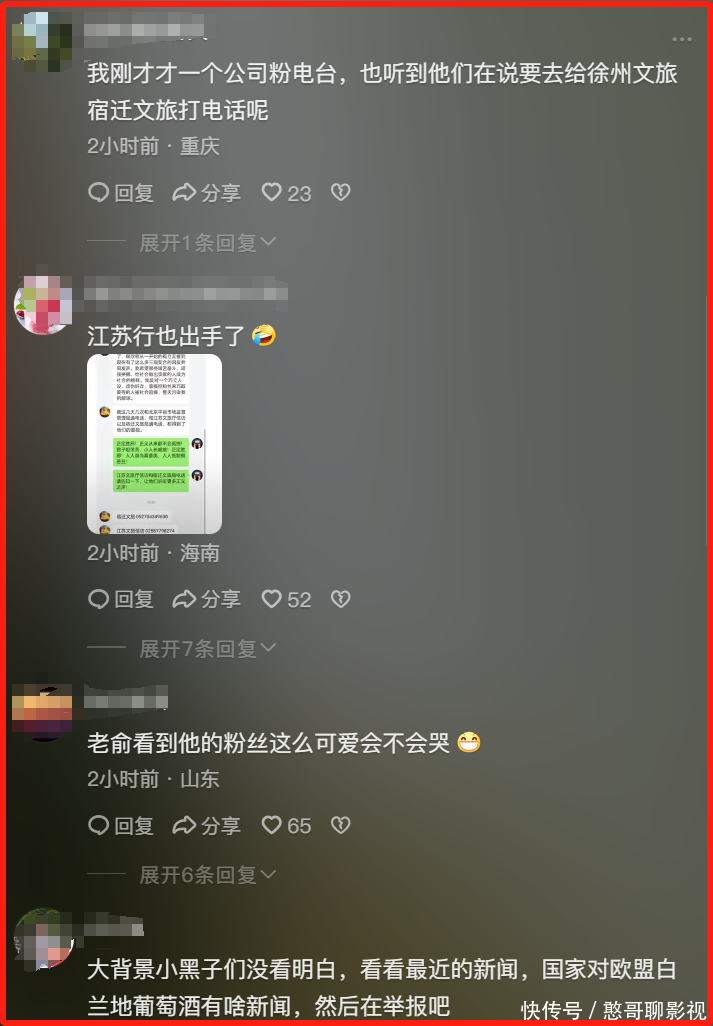
Task: Like the comment with 65 likes
Action: click(287, 825)
